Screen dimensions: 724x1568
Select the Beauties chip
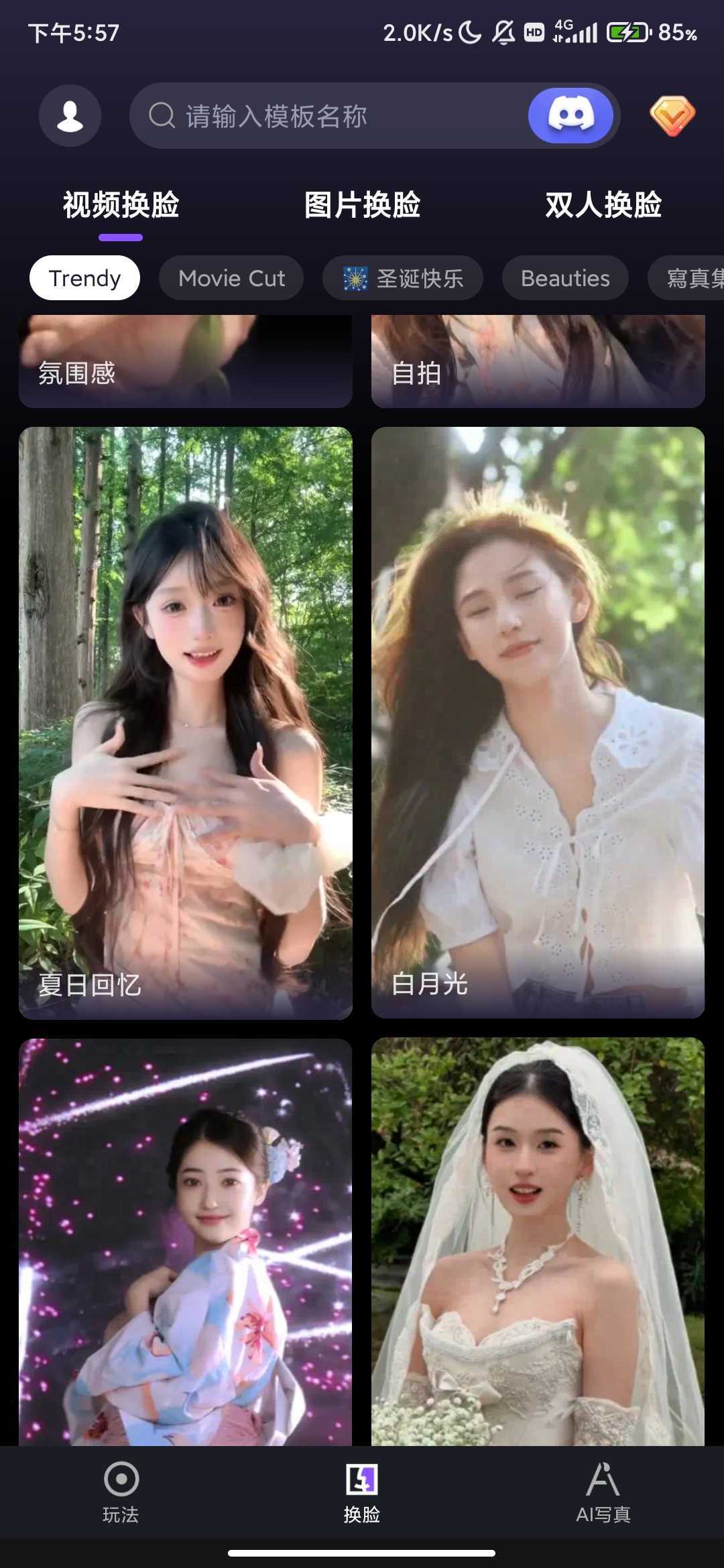pos(565,278)
